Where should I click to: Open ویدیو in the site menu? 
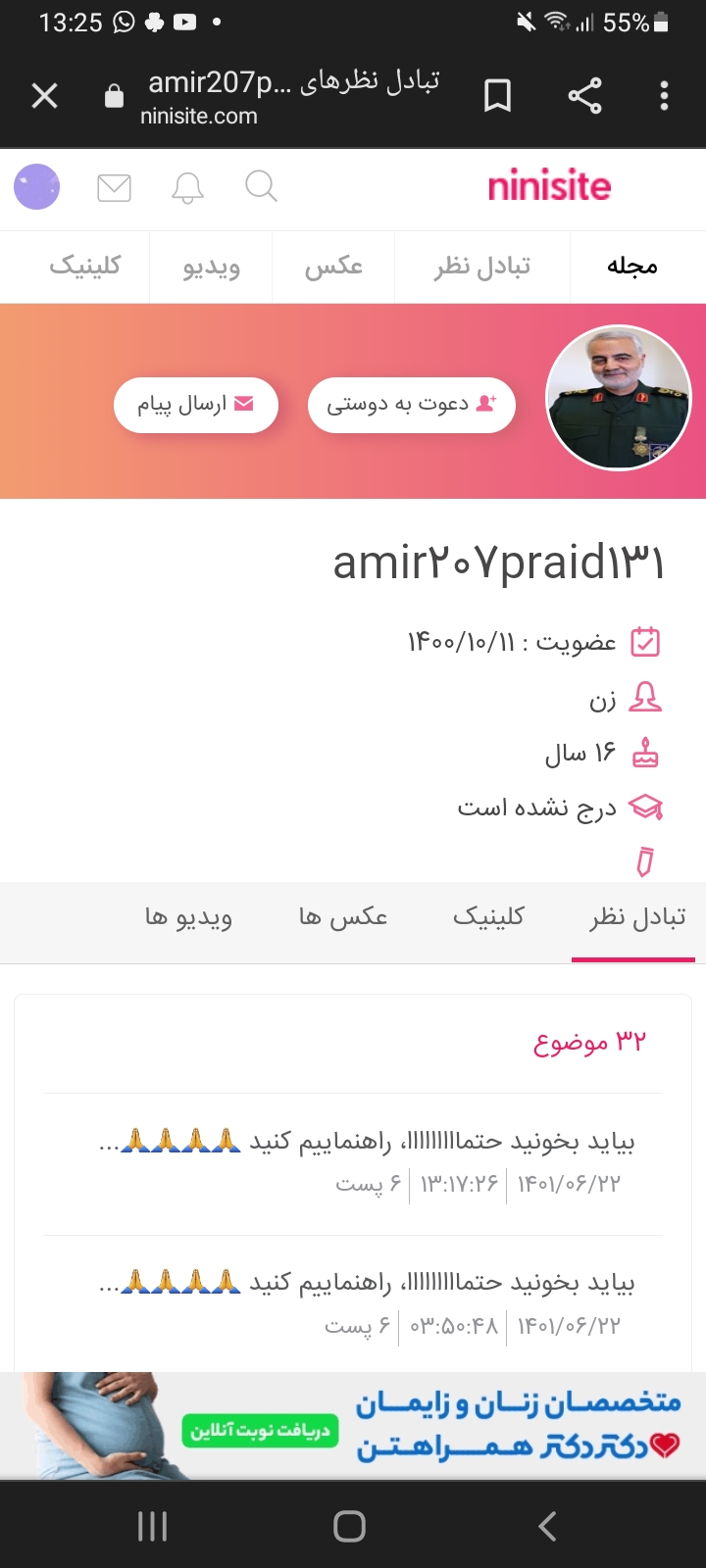(x=211, y=267)
